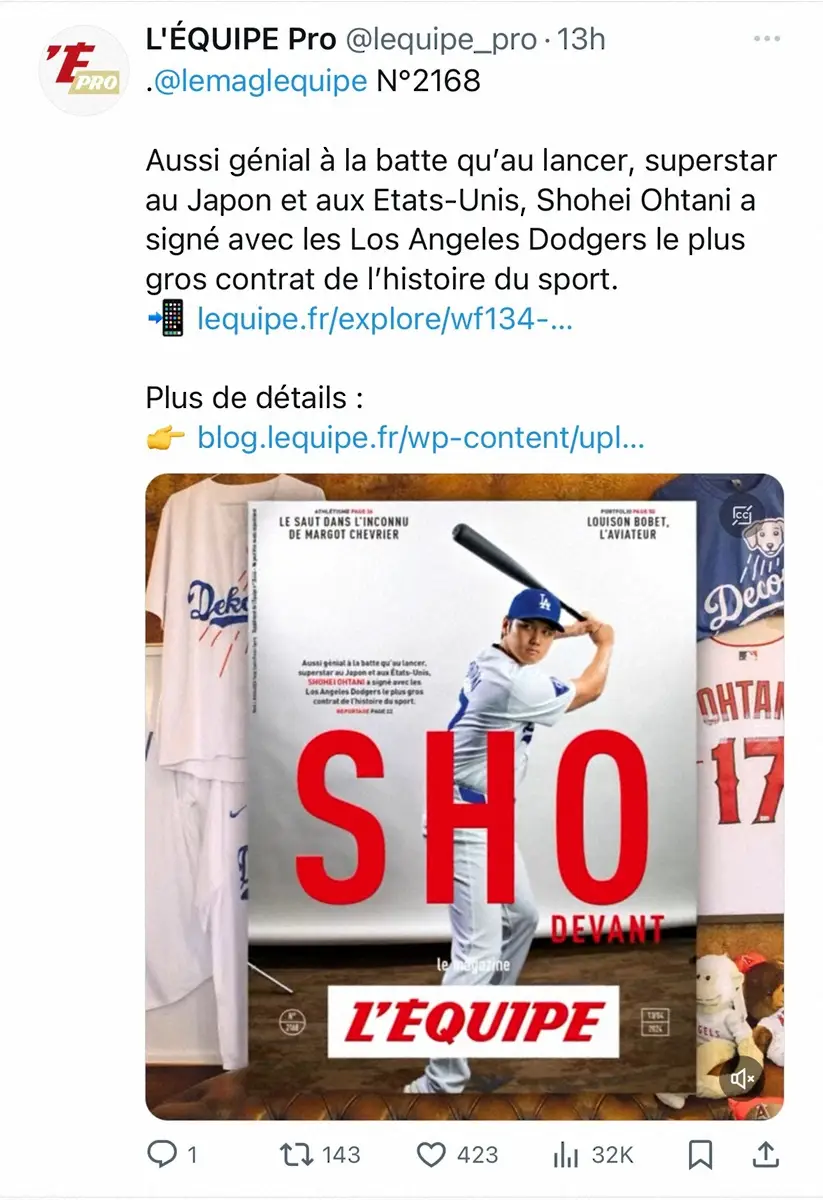Screen dimensions: 823x1200
Task: Open the blog.lequipe.fr details link
Action: coord(420,437)
